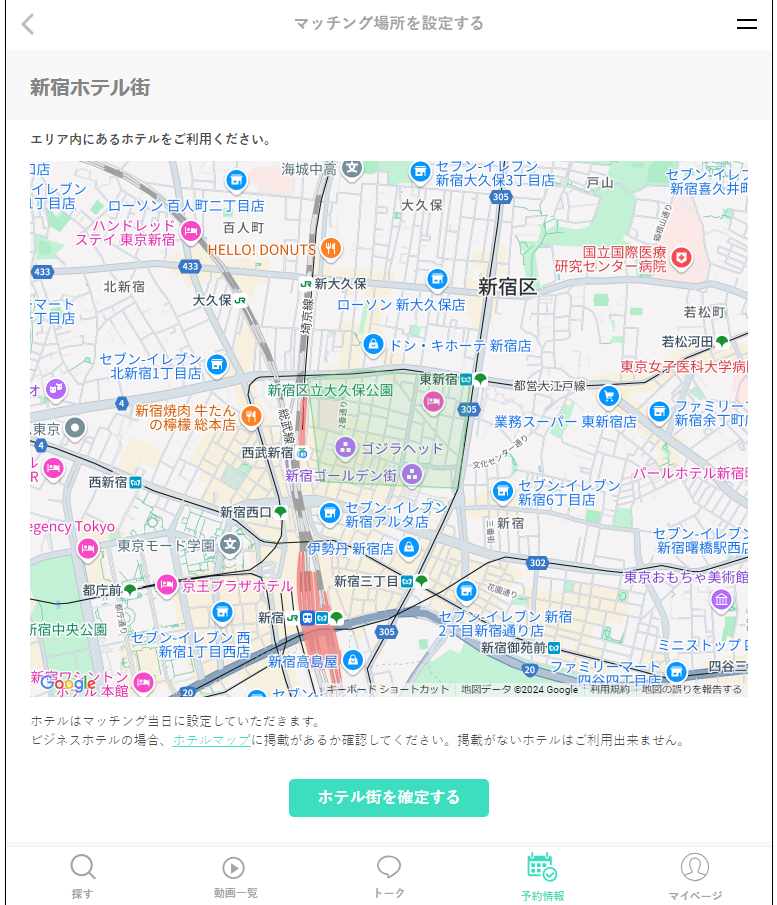777x905 pixels.
Task: Open the トーク tab
Action: pos(389,876)
